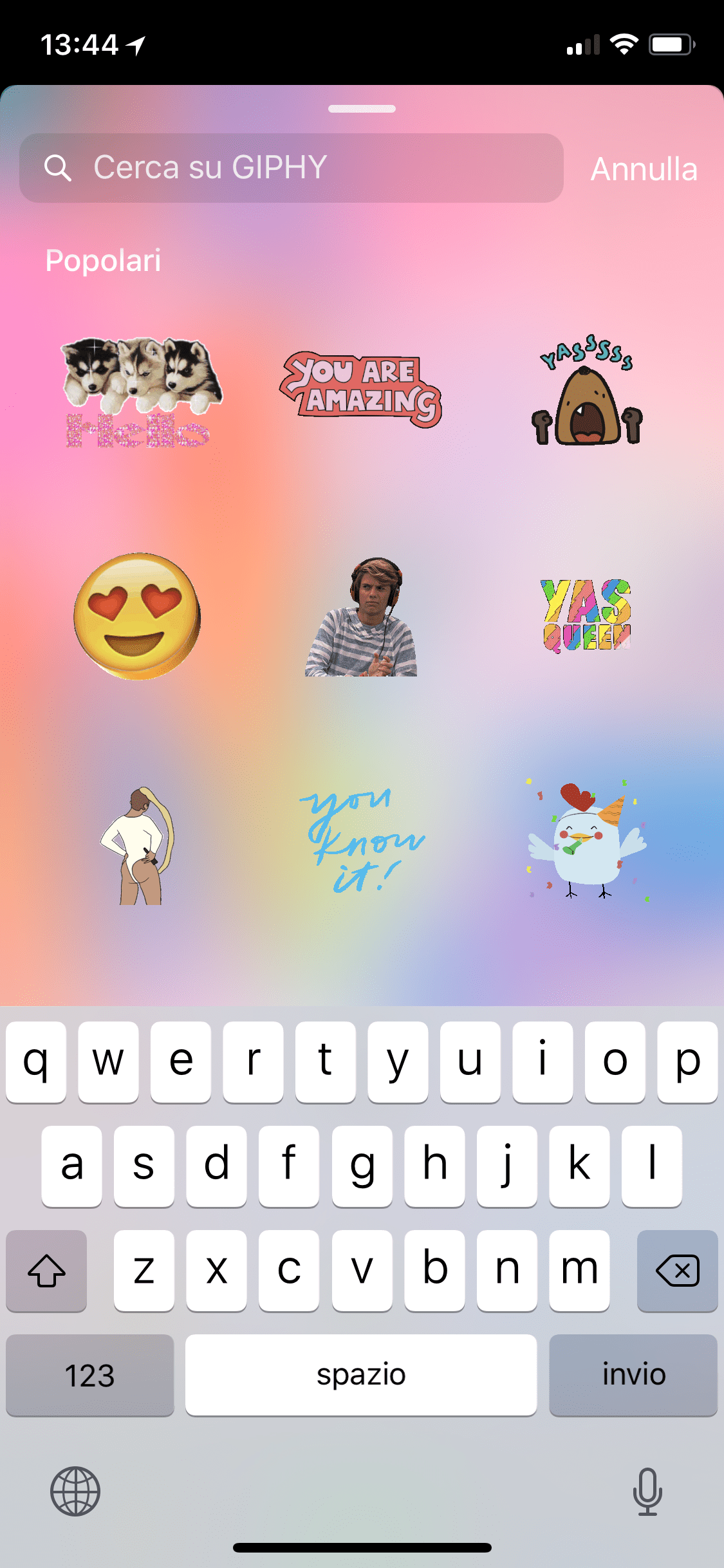The width and height of the screenshot is (724, 1568).
Task: Select the guy with headphones sticker
Action: (x=361, y=617)
